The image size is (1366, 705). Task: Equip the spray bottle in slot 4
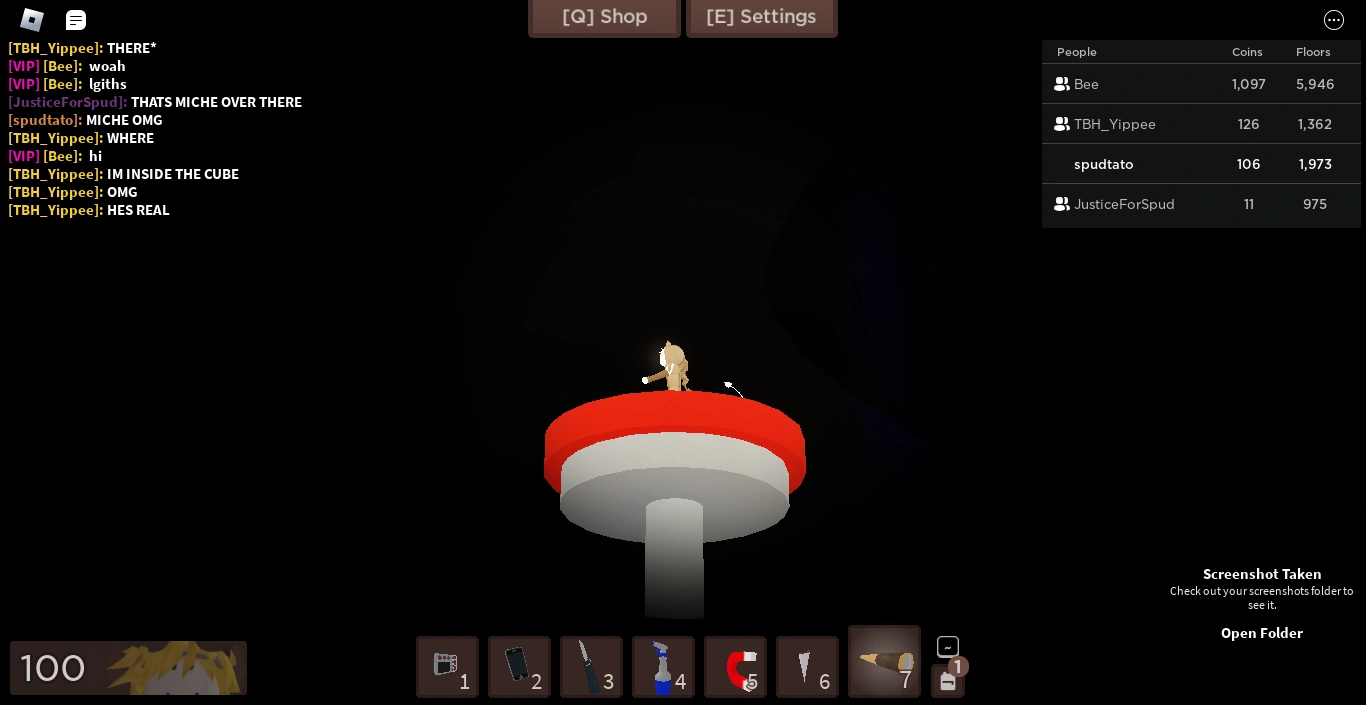pos(663,667)
